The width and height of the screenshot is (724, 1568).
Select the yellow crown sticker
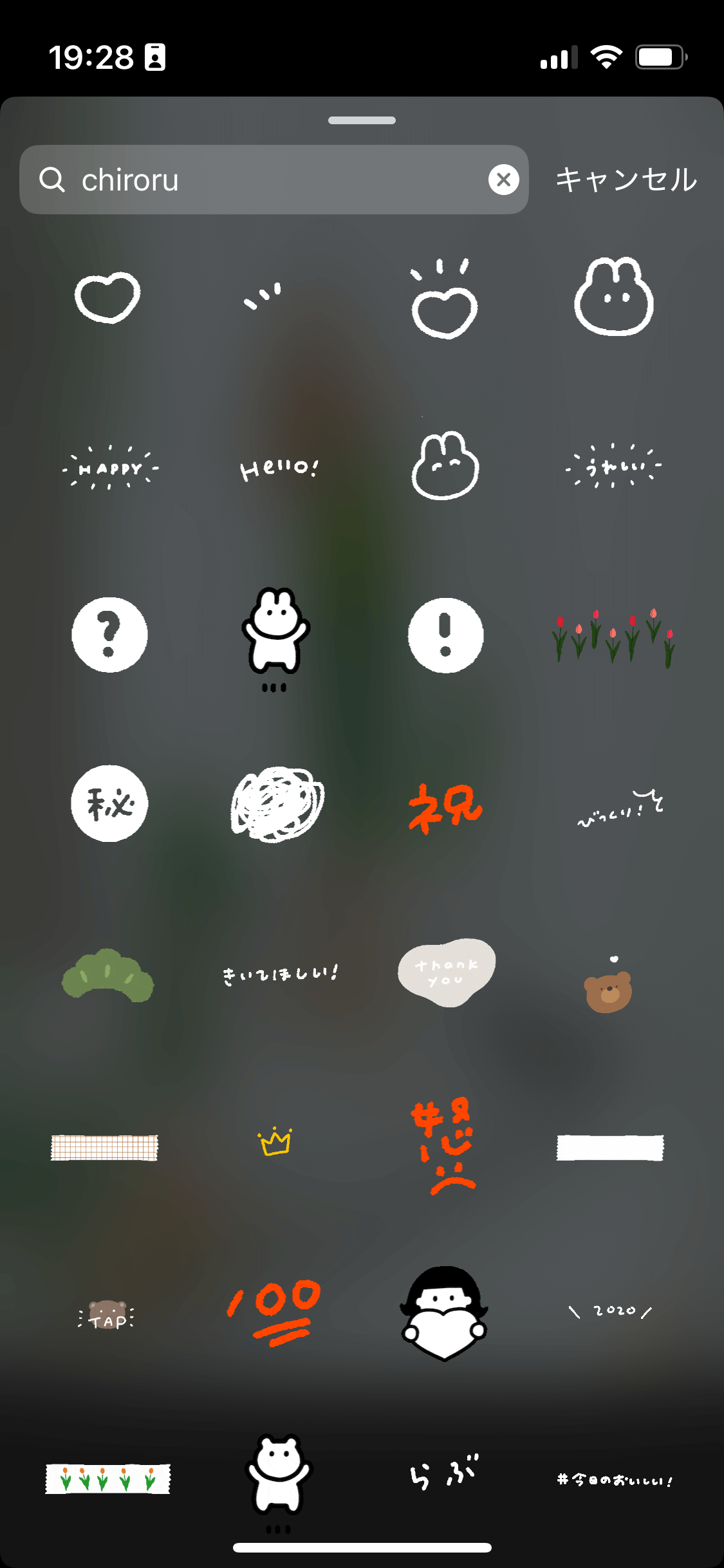point(275,1141)
